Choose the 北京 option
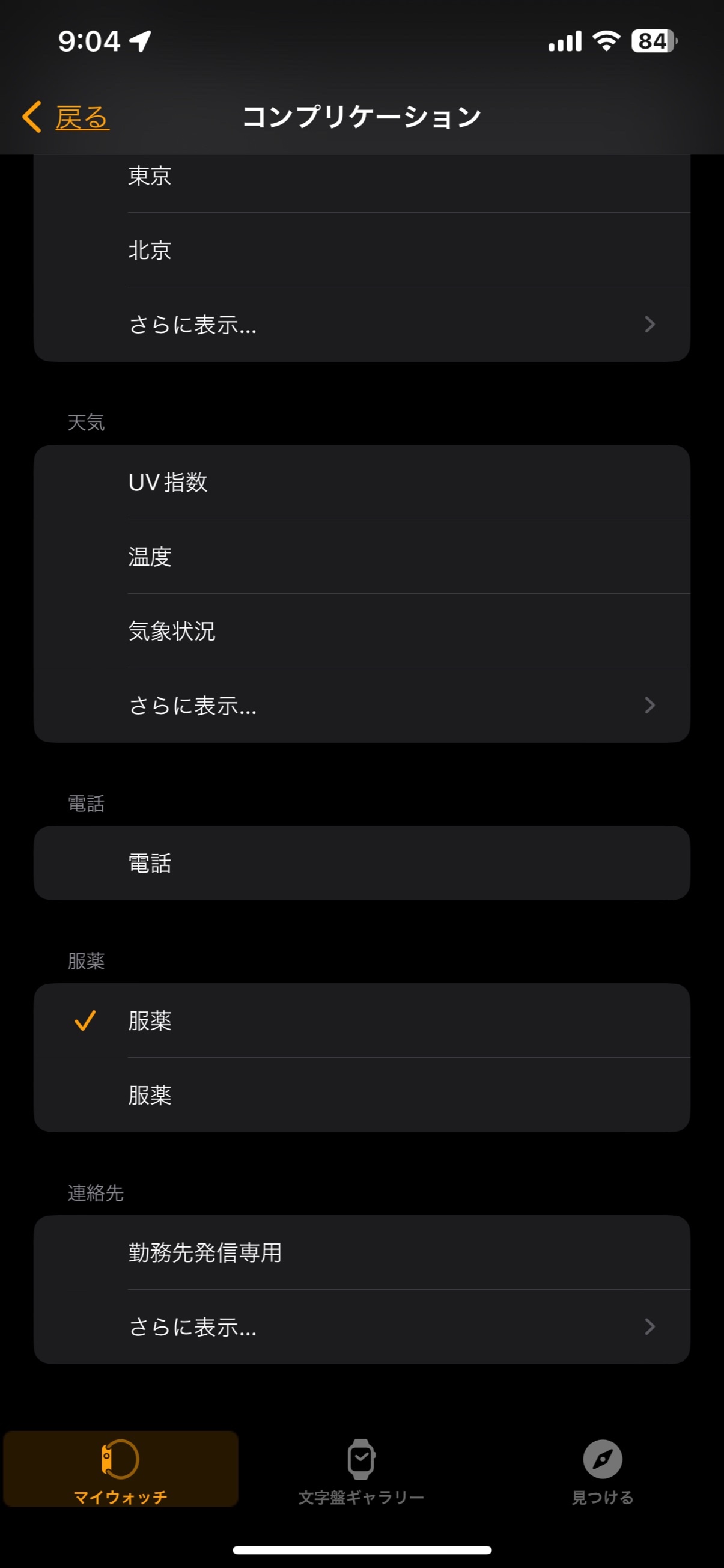Screen dimensions: 724x1568 click(x=361, y=250)
